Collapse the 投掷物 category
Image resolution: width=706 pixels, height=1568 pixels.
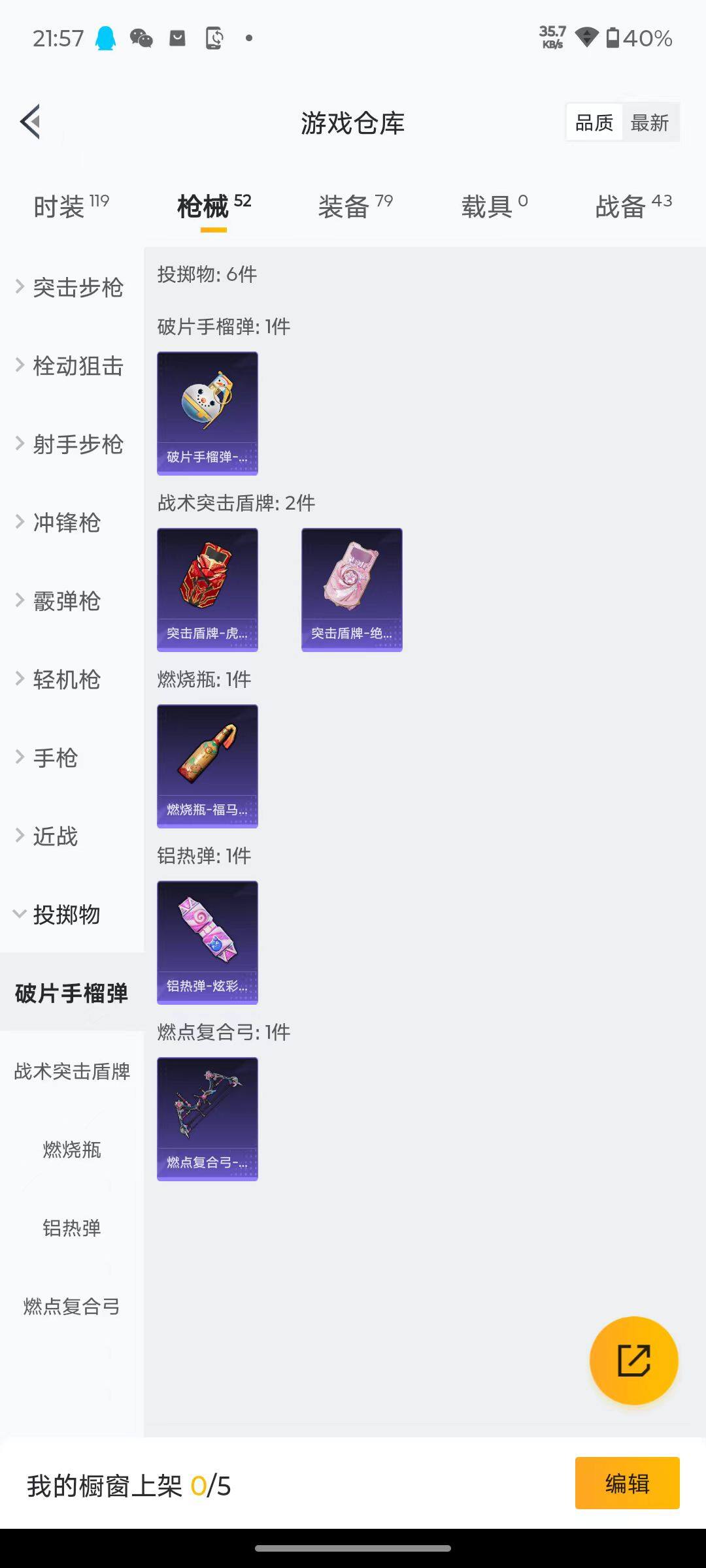(x=65, y=915)
